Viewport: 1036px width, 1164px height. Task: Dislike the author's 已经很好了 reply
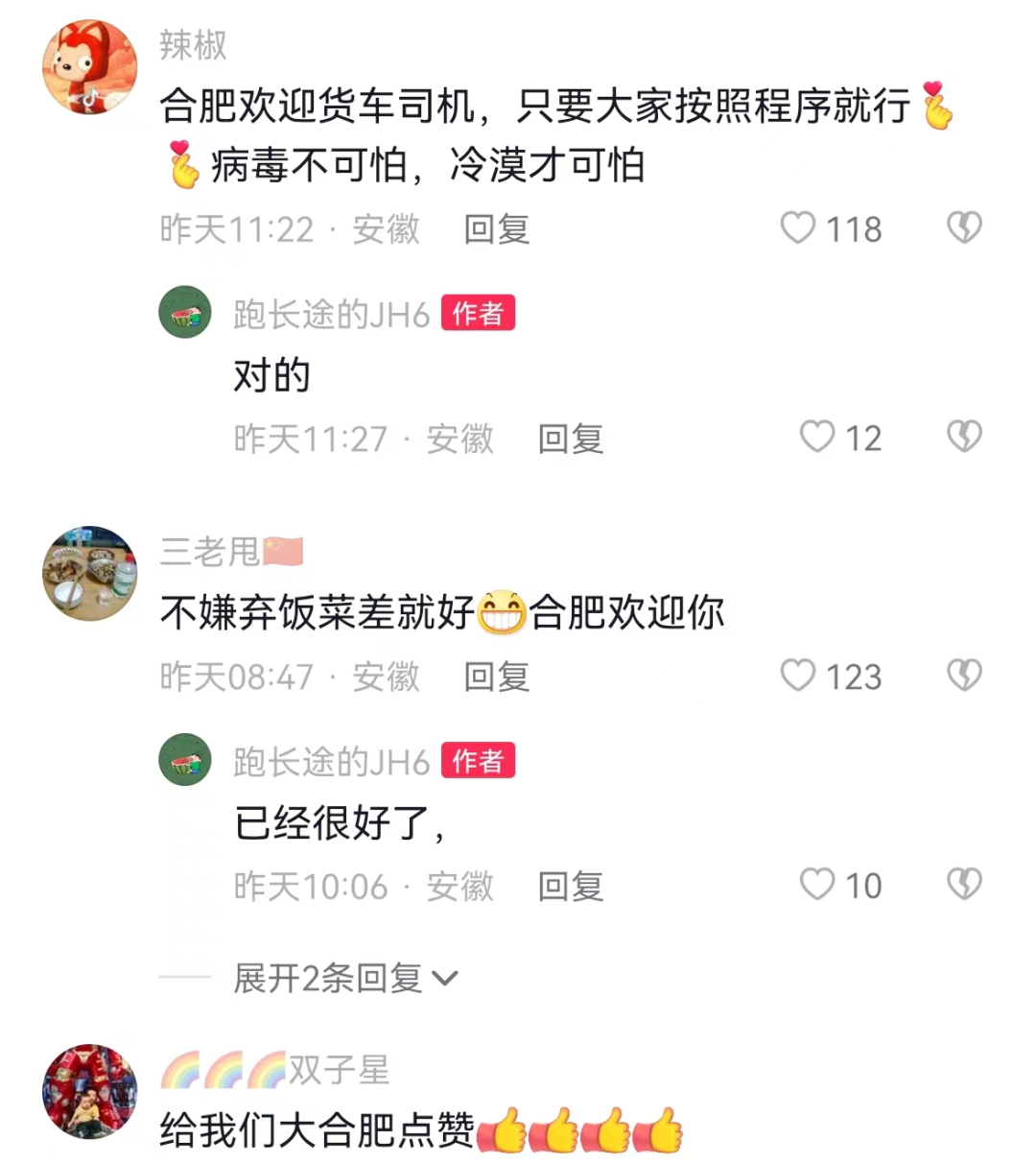[963, 885]
